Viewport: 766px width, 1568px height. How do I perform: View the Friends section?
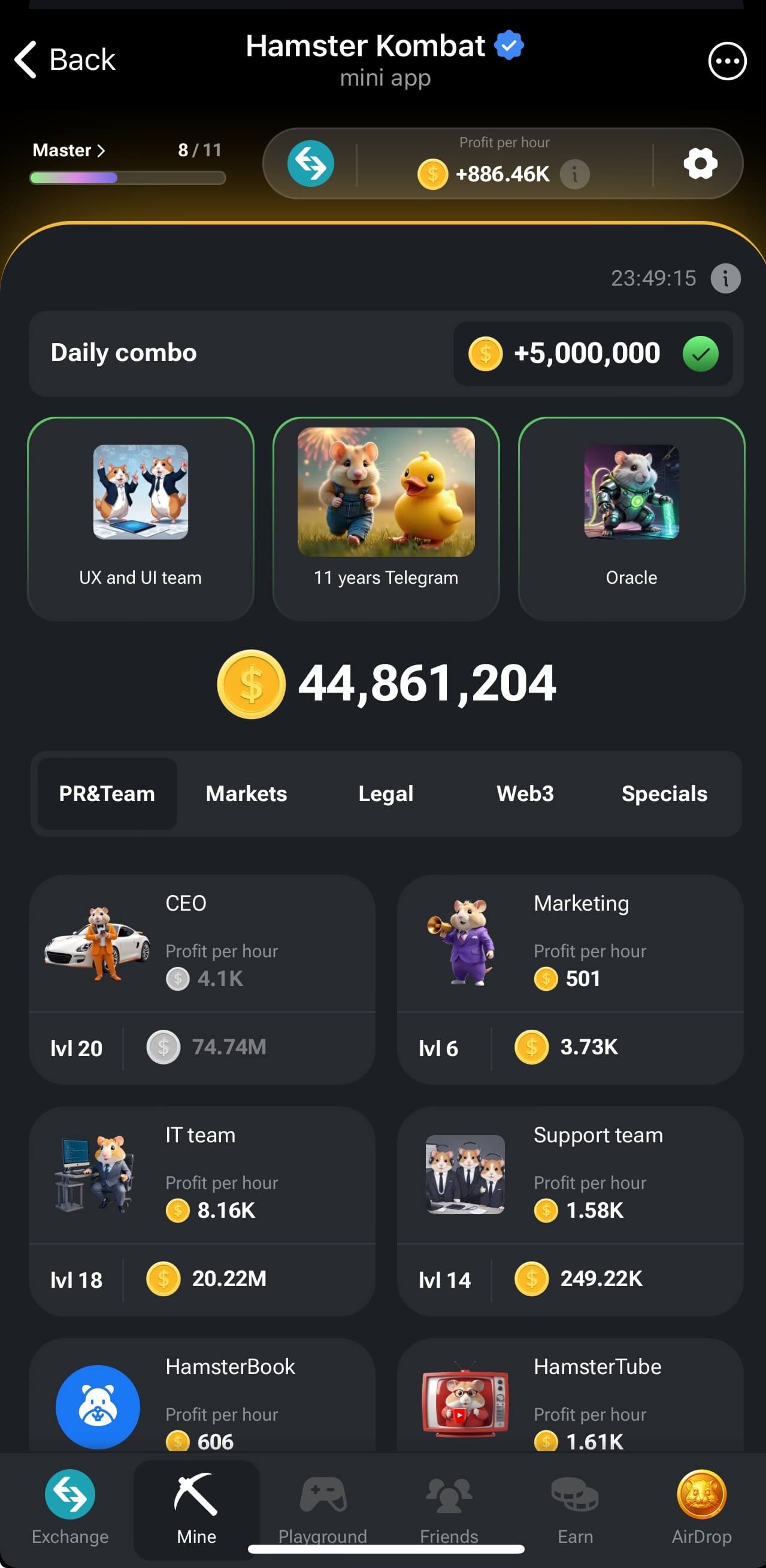click(449, 1507)
